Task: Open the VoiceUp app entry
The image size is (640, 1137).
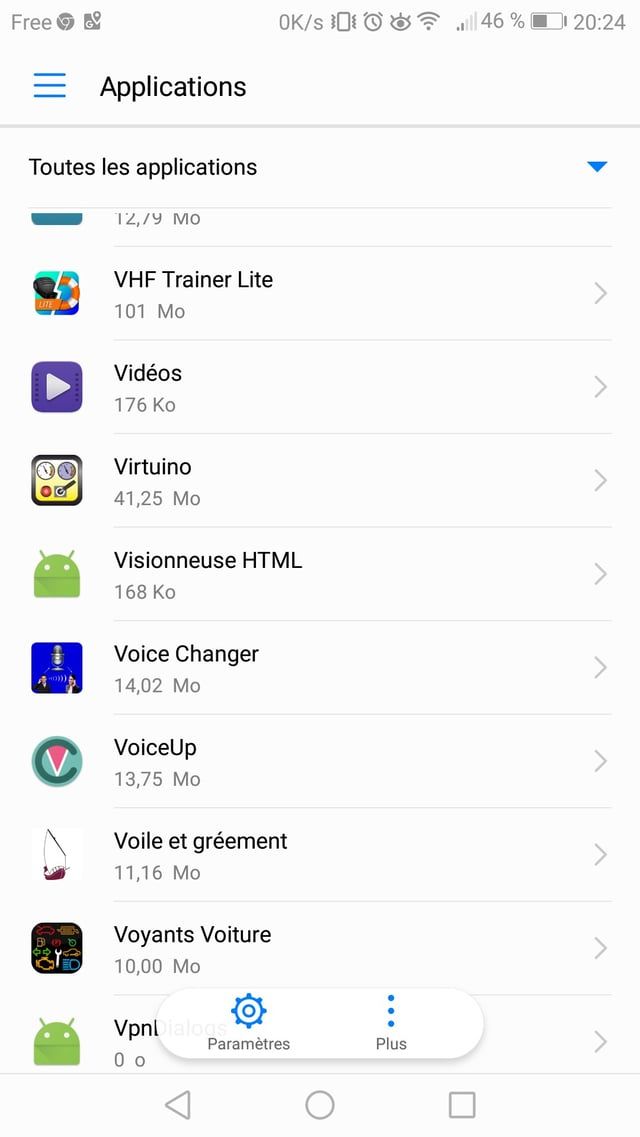Action: (320, 761)
